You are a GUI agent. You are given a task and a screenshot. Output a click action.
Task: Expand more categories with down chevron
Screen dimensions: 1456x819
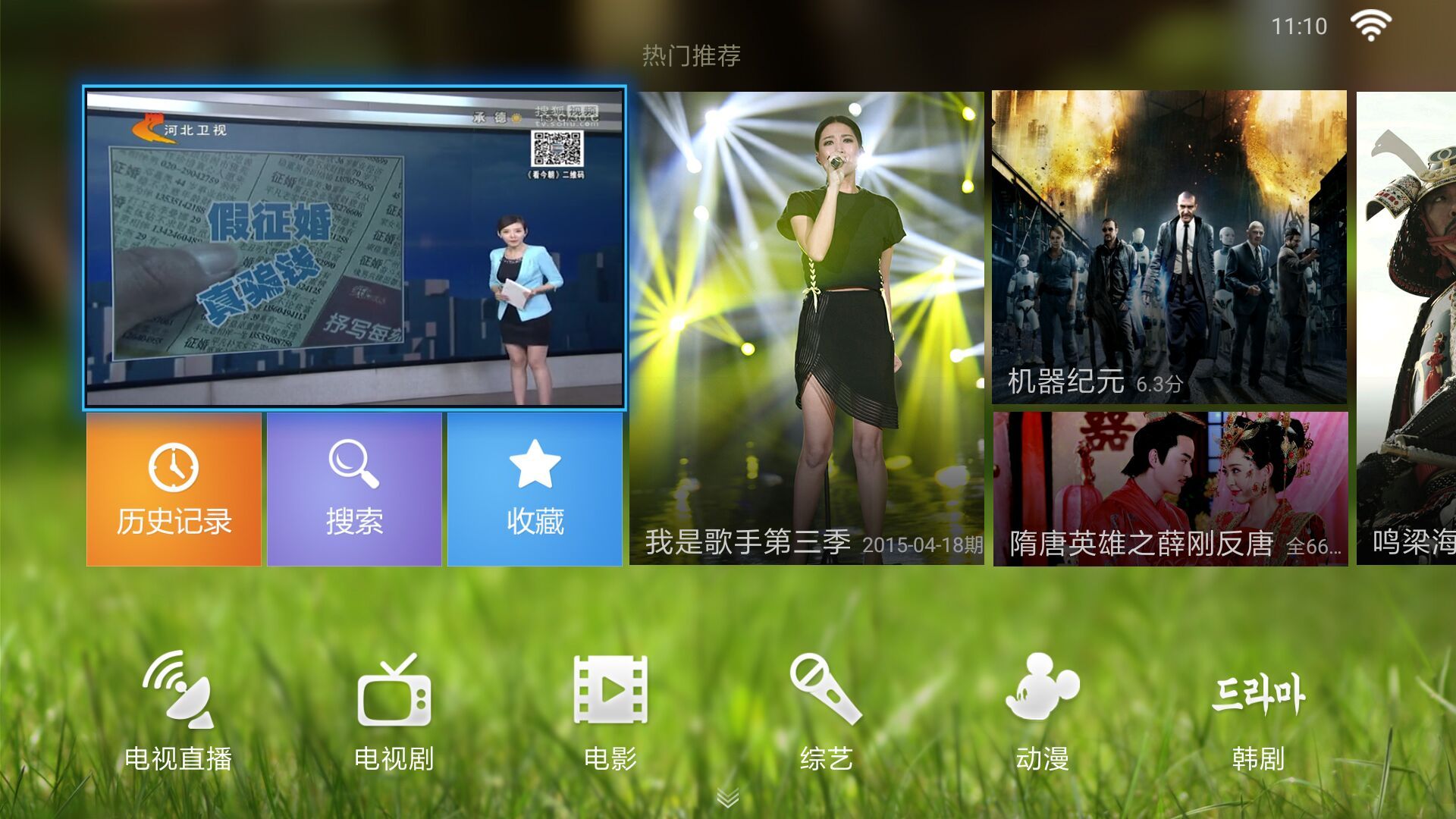point(728,798)
